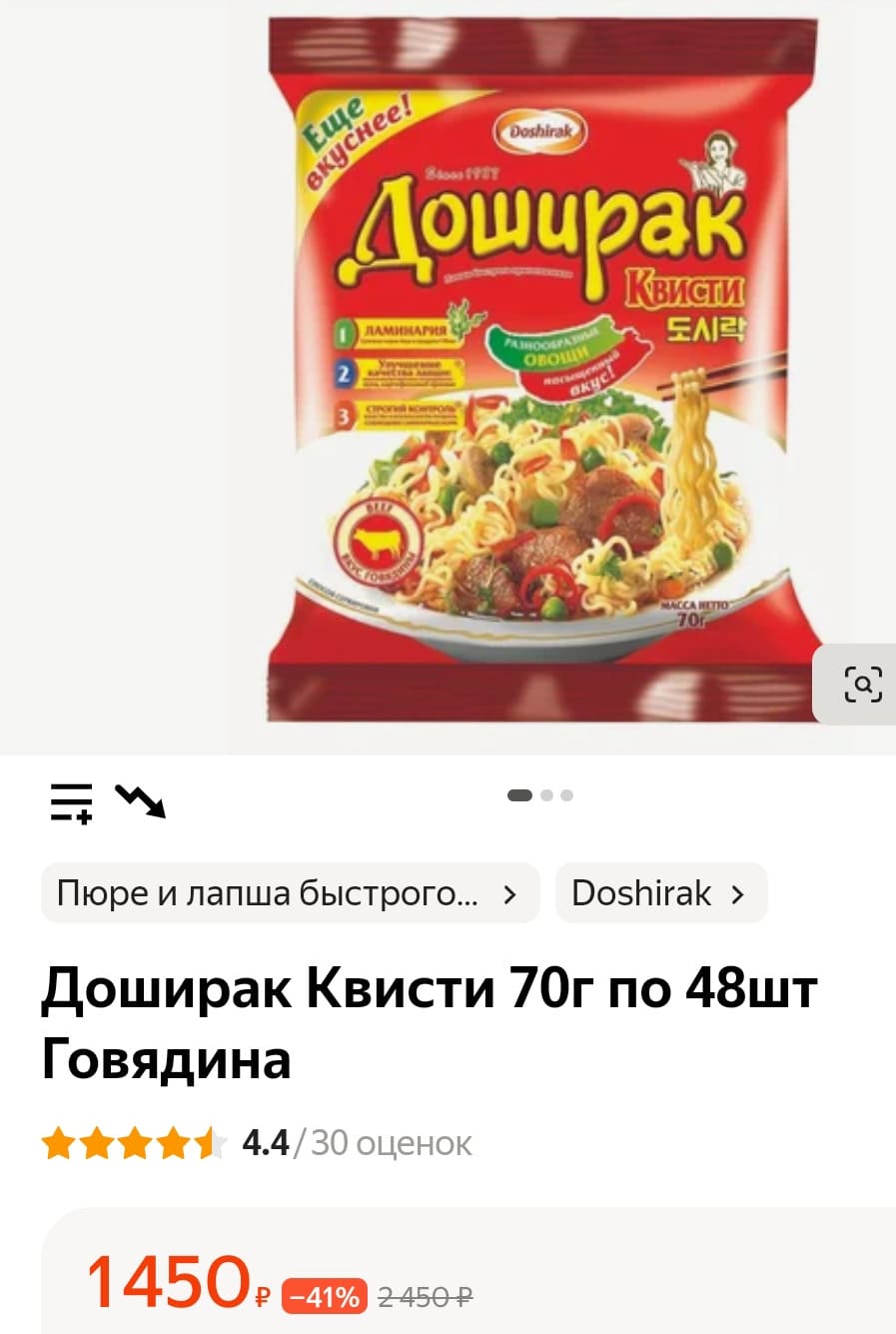The width and height of the screenshot is (896, 1334).
Task: Open price history chart
Action: point(141,800)
